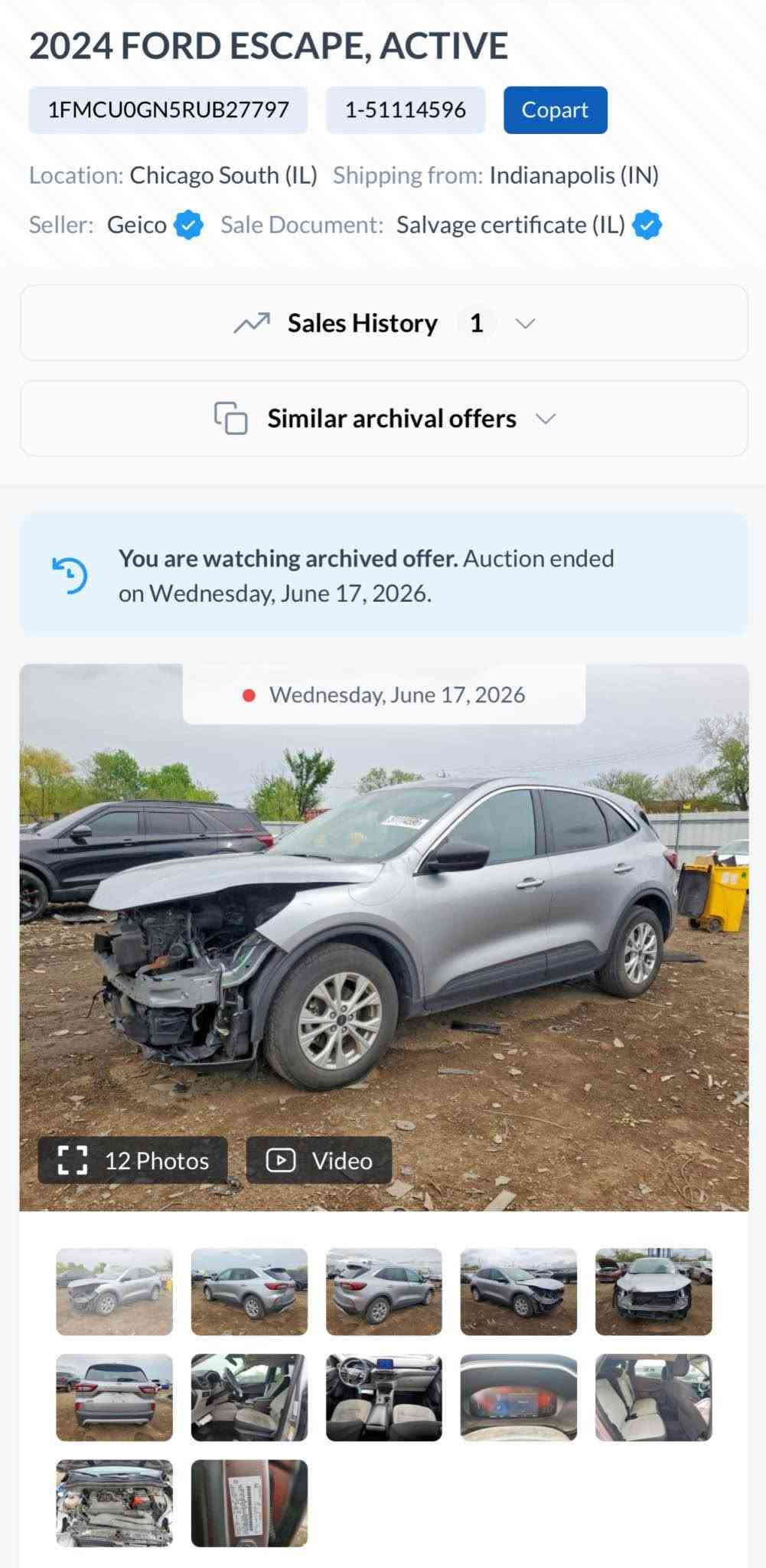Viewport: 766px width, 1568px height.
Task: Tap the VIN chip 1FMCU0GN5RUB27797
Action: click(x=168, y=109)
